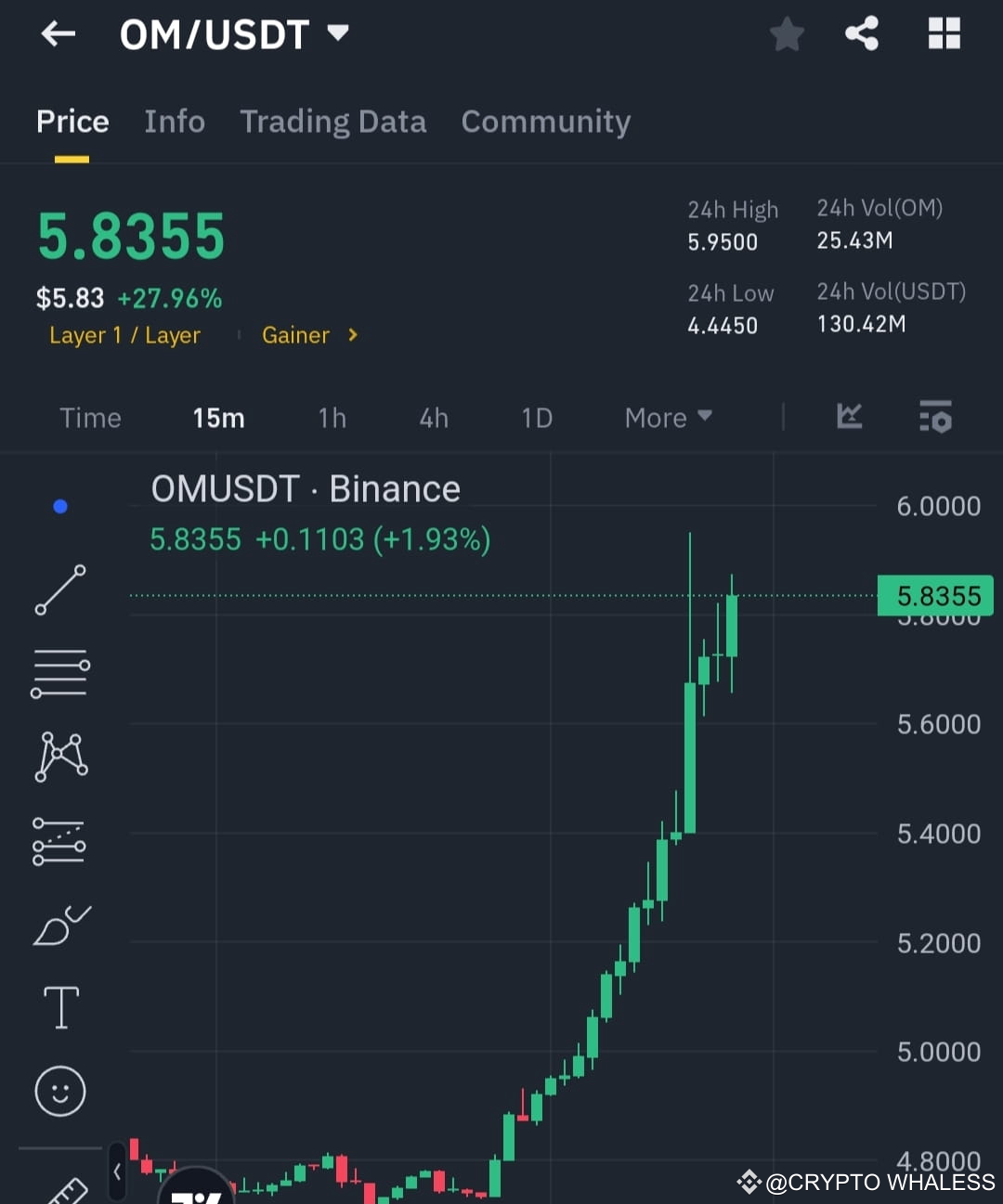Select the text annotation tool

click(59, 1006)
